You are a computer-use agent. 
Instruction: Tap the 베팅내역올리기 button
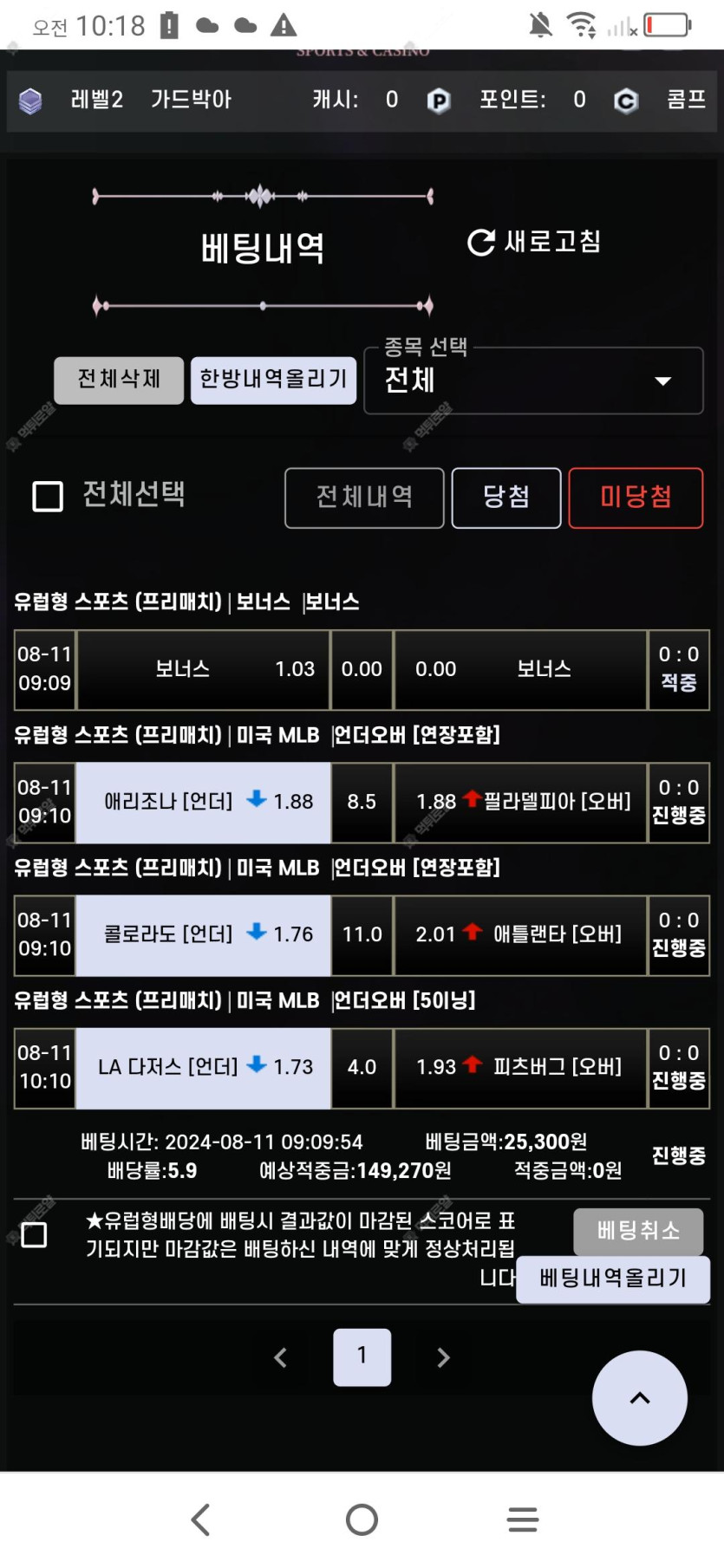(613, 1278)
